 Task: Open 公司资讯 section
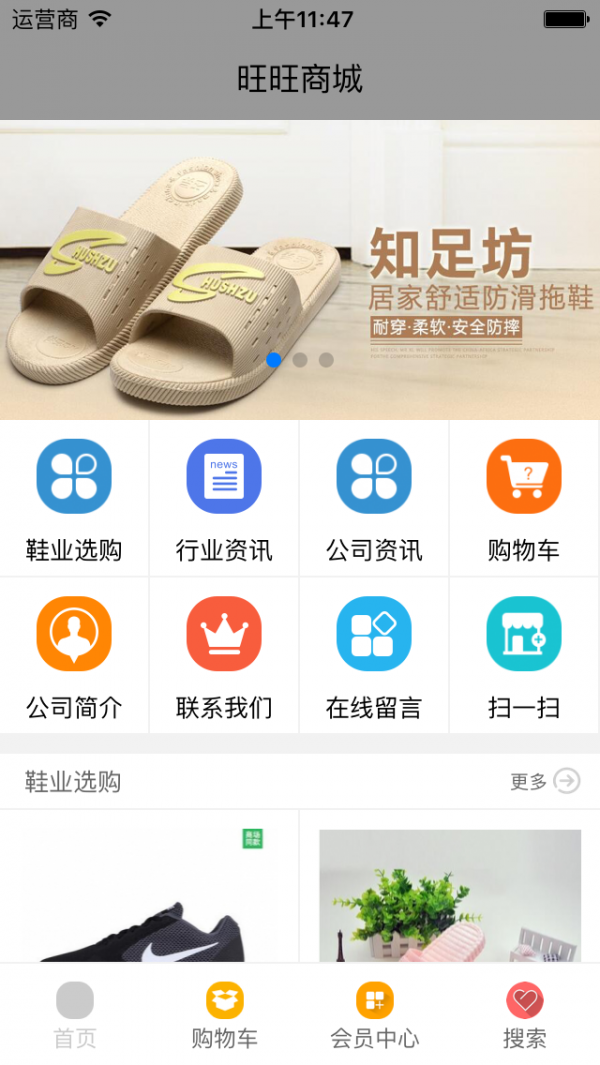point(374,498)
